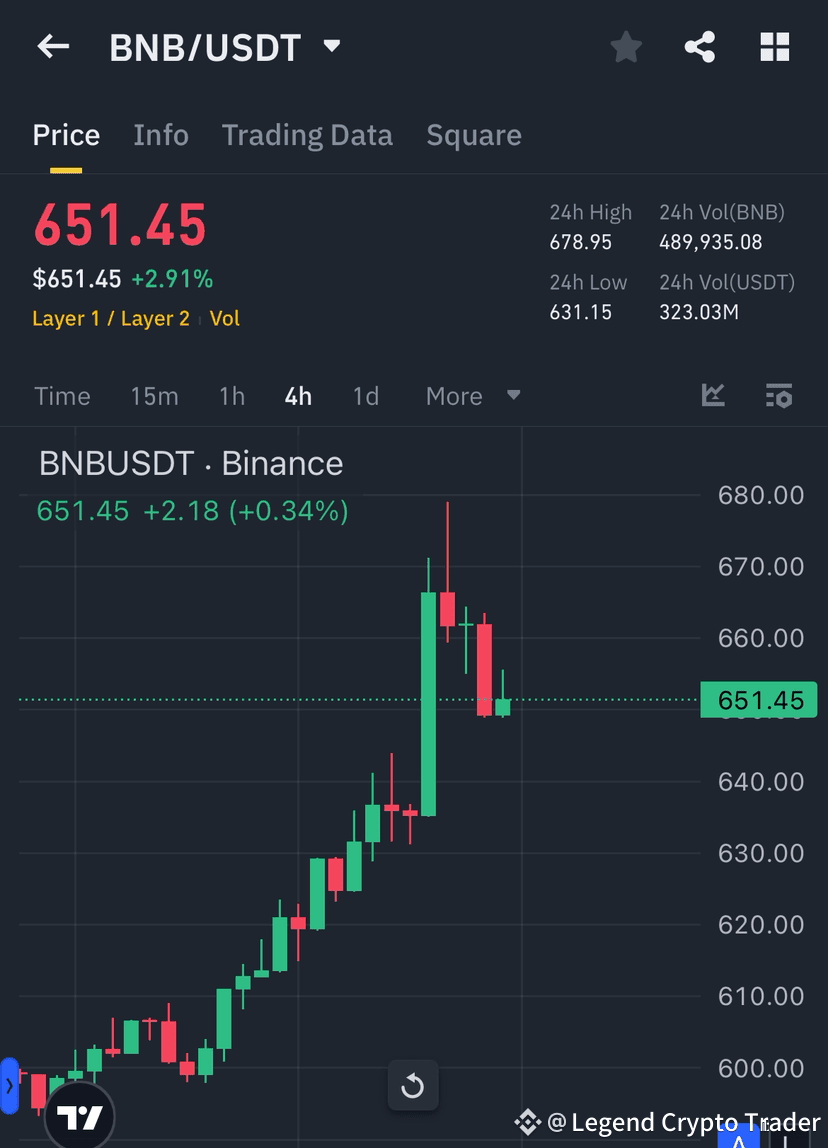
Task: Select the Info tab
Action: point(161,134)
